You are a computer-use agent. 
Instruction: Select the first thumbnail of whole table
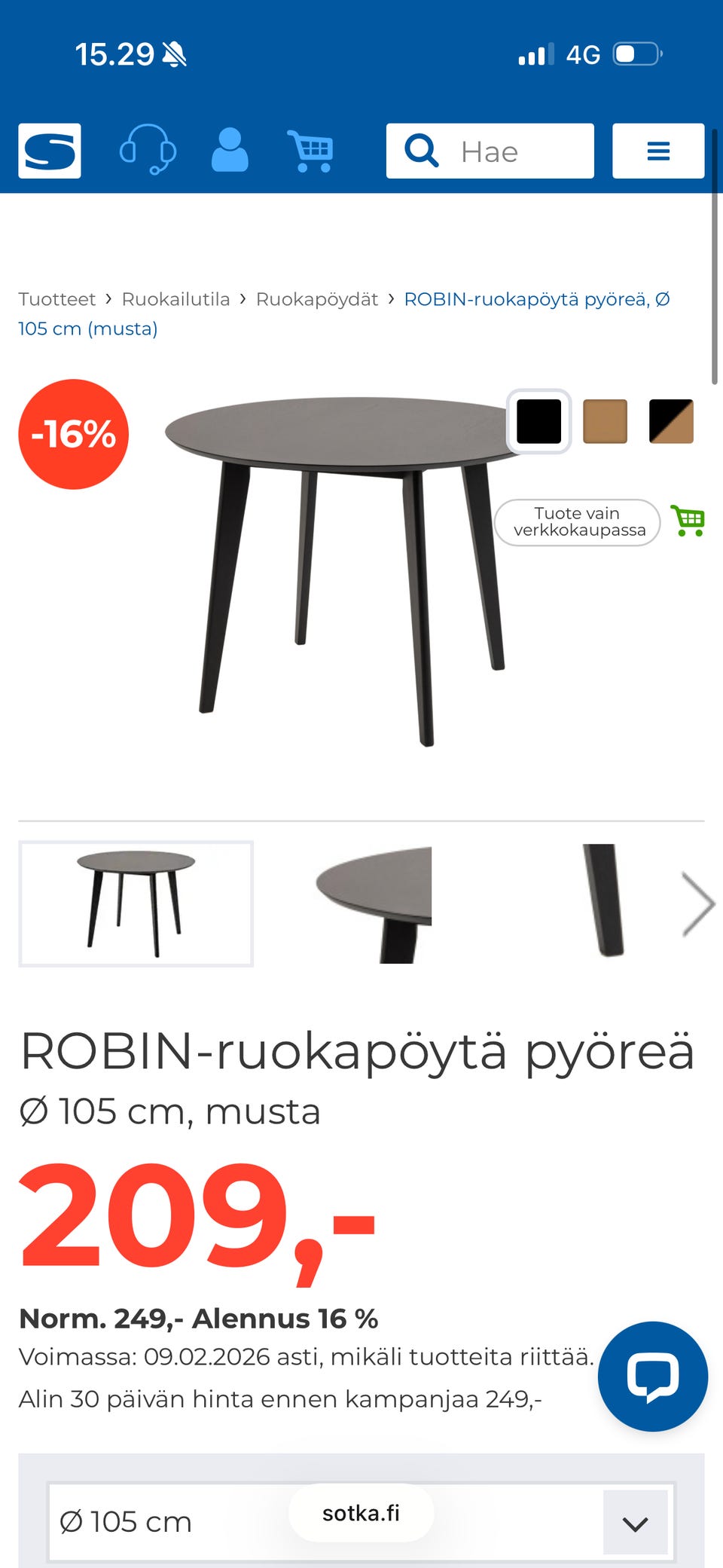tap(136, 903)
